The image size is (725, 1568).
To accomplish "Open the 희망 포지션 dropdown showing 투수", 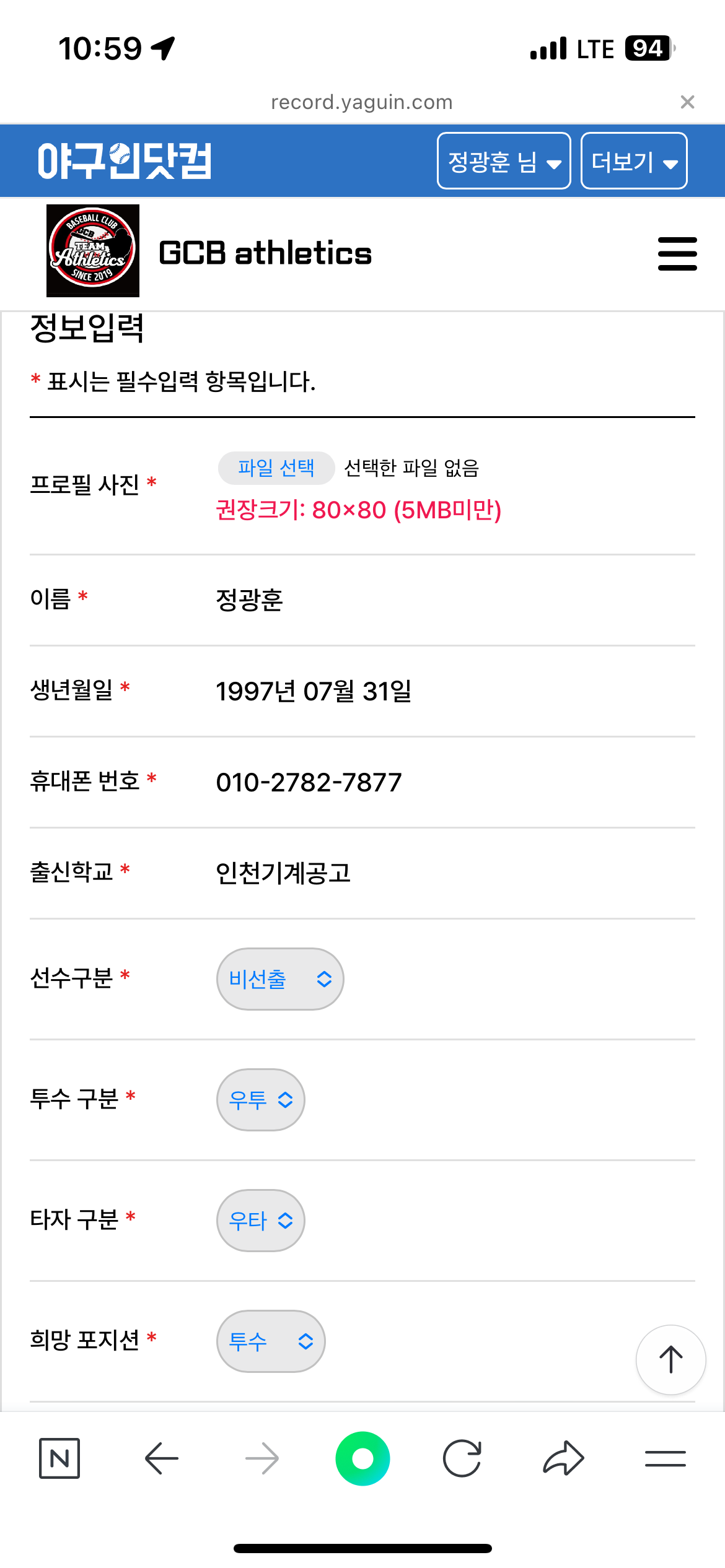I will [271, 1341].
